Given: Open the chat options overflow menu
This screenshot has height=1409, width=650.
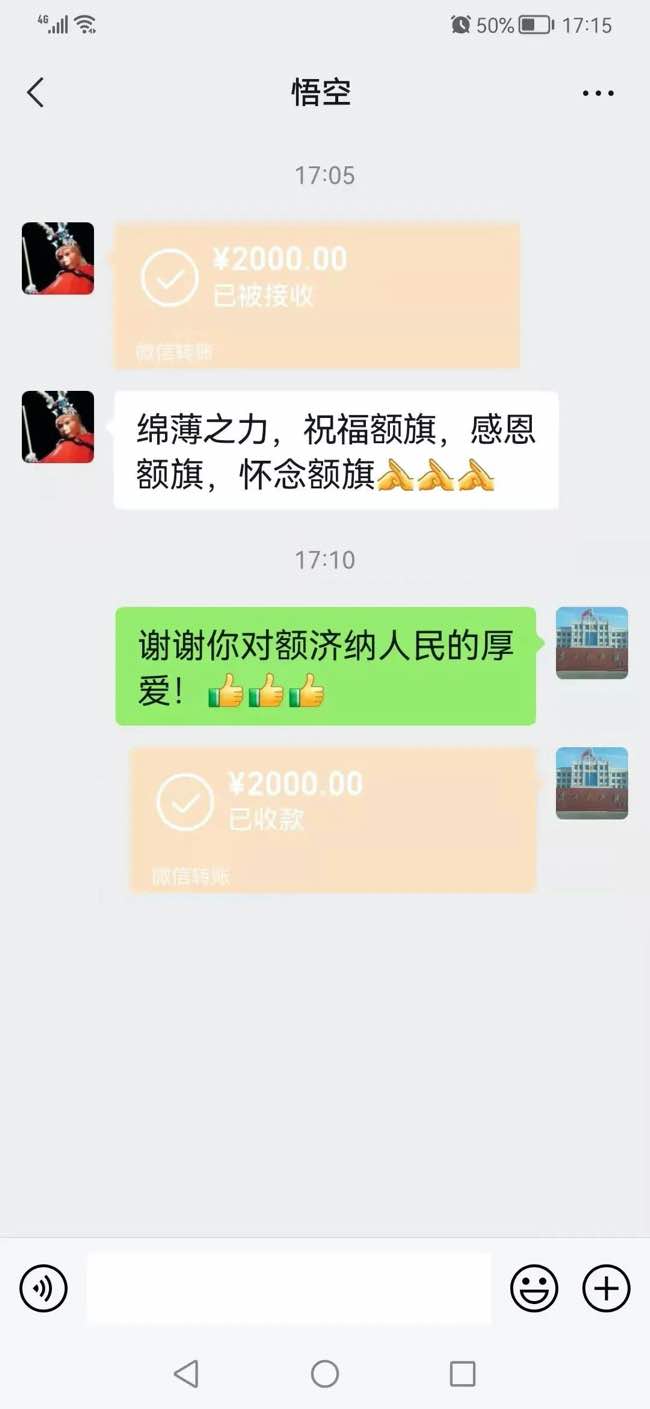Looking at the screenshot, I should click(598, 93).
